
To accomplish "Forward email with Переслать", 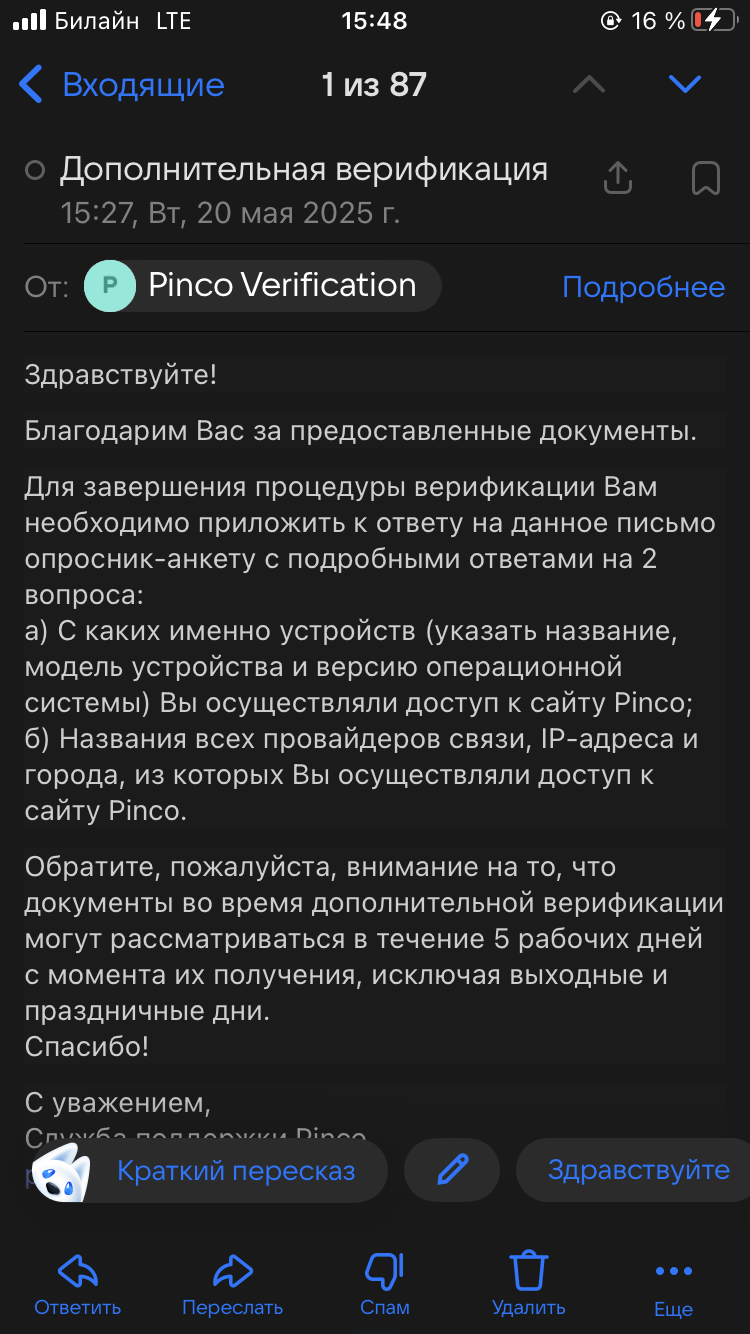I will pos(232,1286).
